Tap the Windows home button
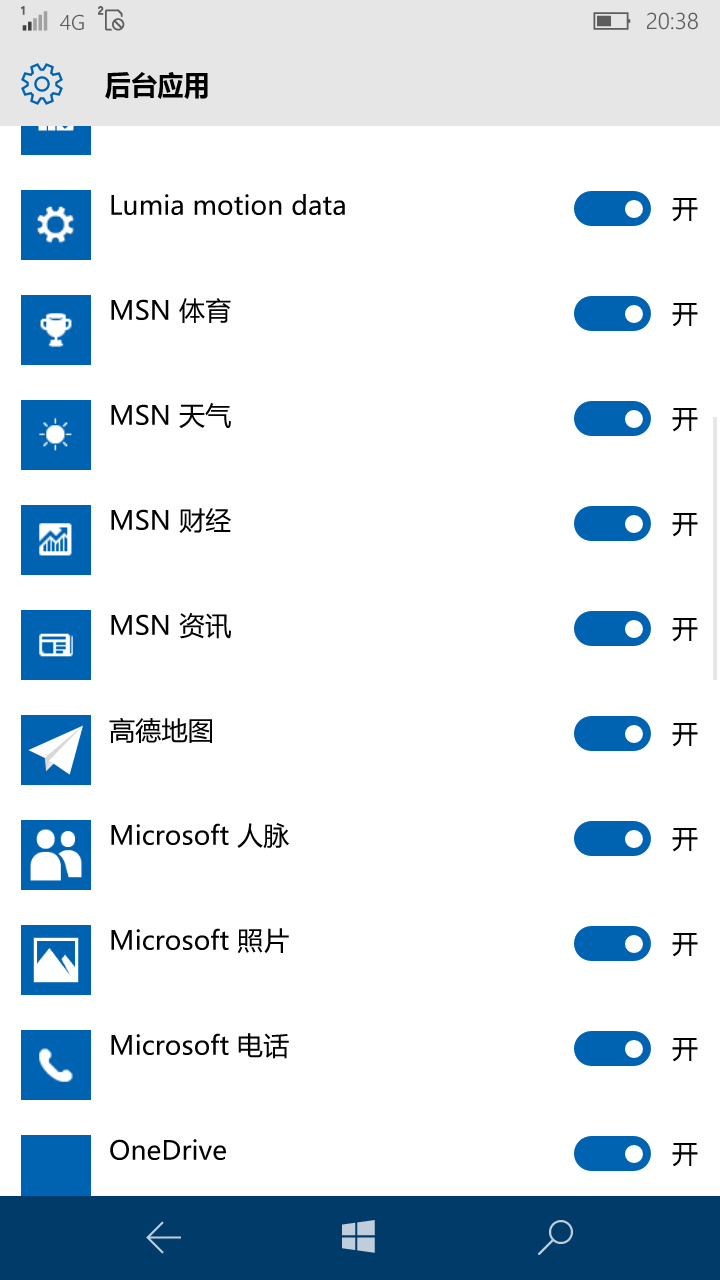Screen dimensions: 720x1280 tap(358, 1237)
